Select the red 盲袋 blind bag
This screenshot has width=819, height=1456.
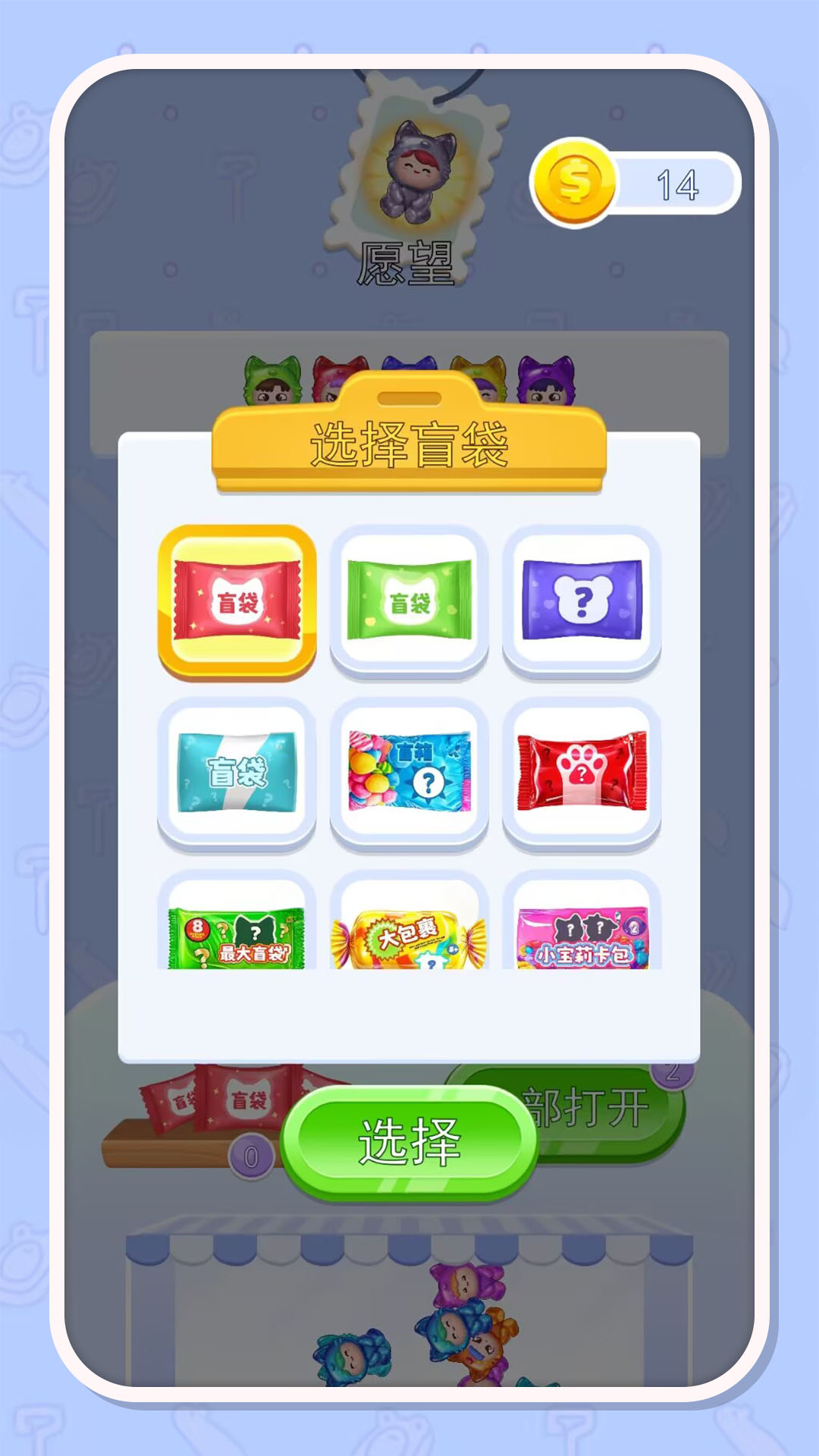point(237,602)
